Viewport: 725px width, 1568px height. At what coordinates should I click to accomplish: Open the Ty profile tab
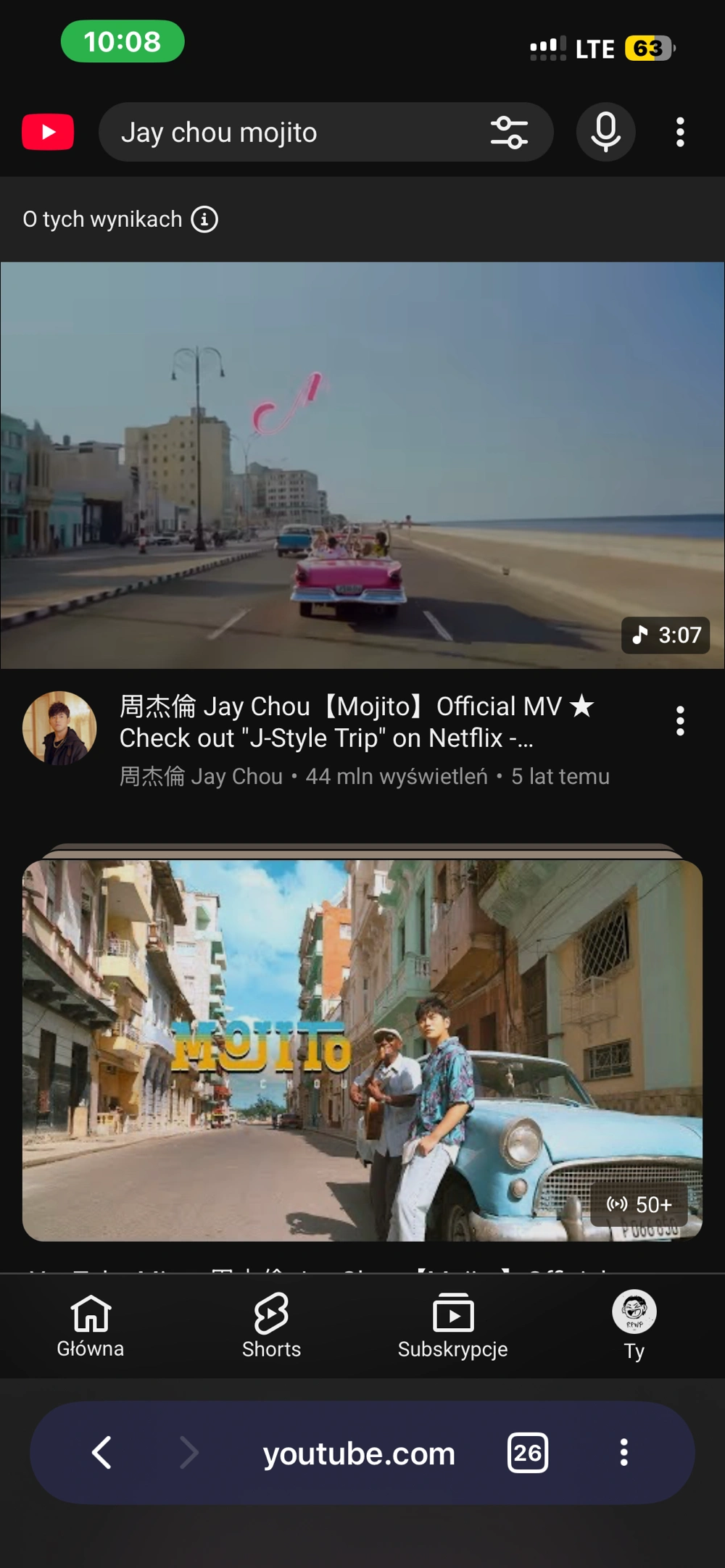point(634,1325)
